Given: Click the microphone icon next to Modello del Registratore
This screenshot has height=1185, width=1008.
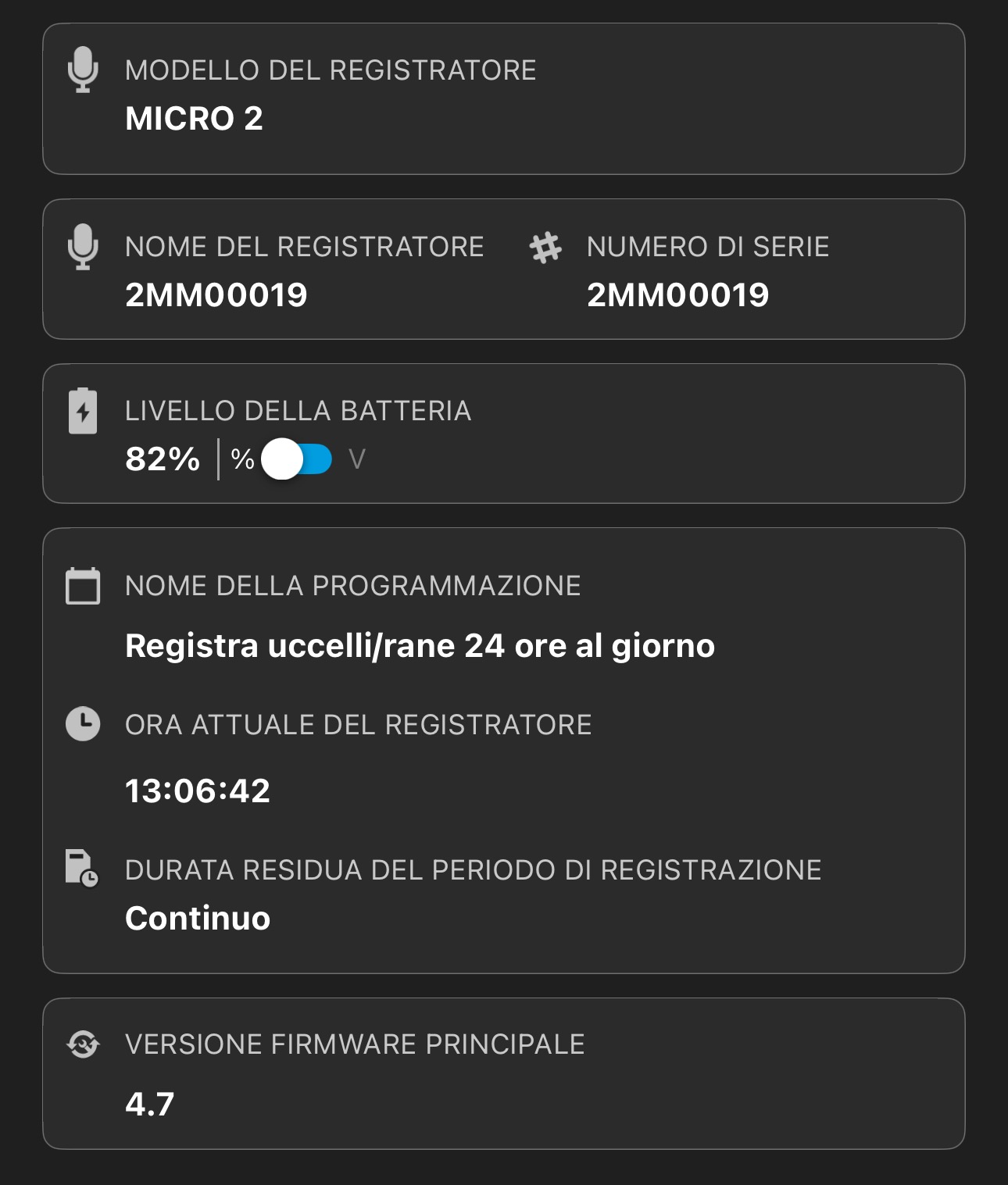Looking at the screenshot, I should 83,70.
